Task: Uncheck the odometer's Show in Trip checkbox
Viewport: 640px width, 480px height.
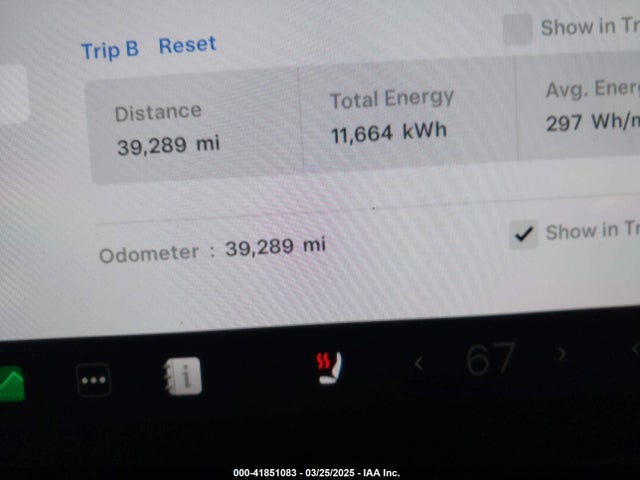Action: [x=523, y=234]
